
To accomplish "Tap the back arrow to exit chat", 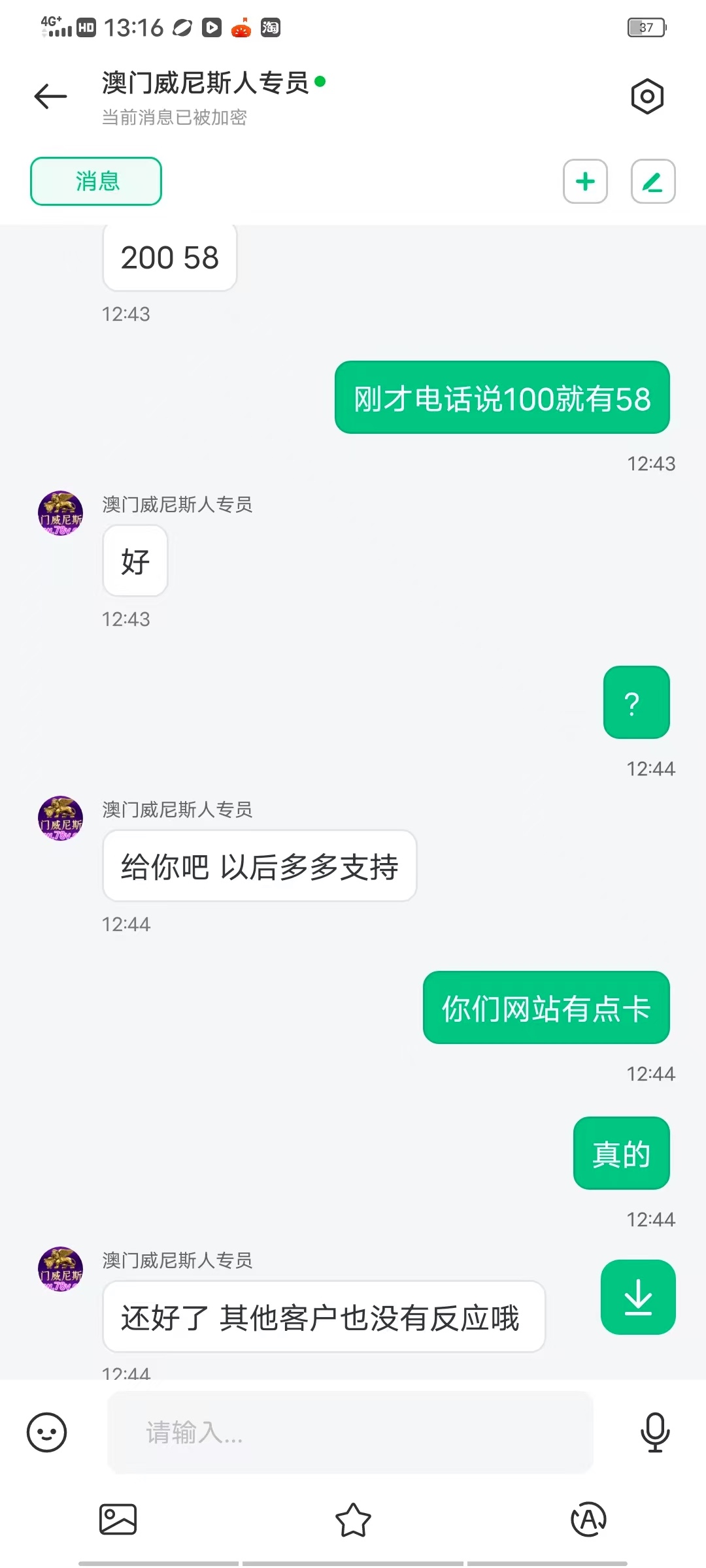I will tap(49, 97).
